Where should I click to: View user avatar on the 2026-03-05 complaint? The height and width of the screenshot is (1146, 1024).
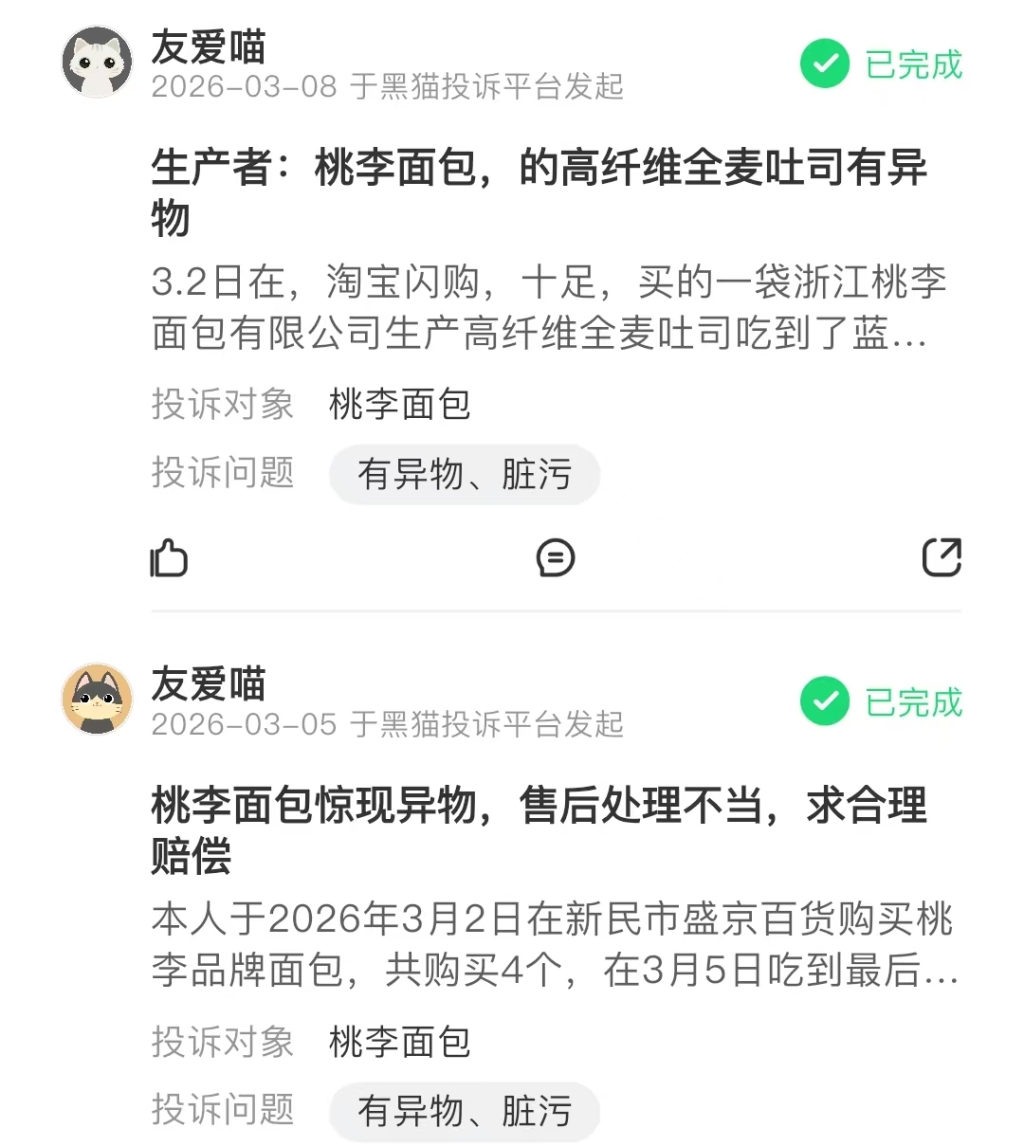point(97,699)
